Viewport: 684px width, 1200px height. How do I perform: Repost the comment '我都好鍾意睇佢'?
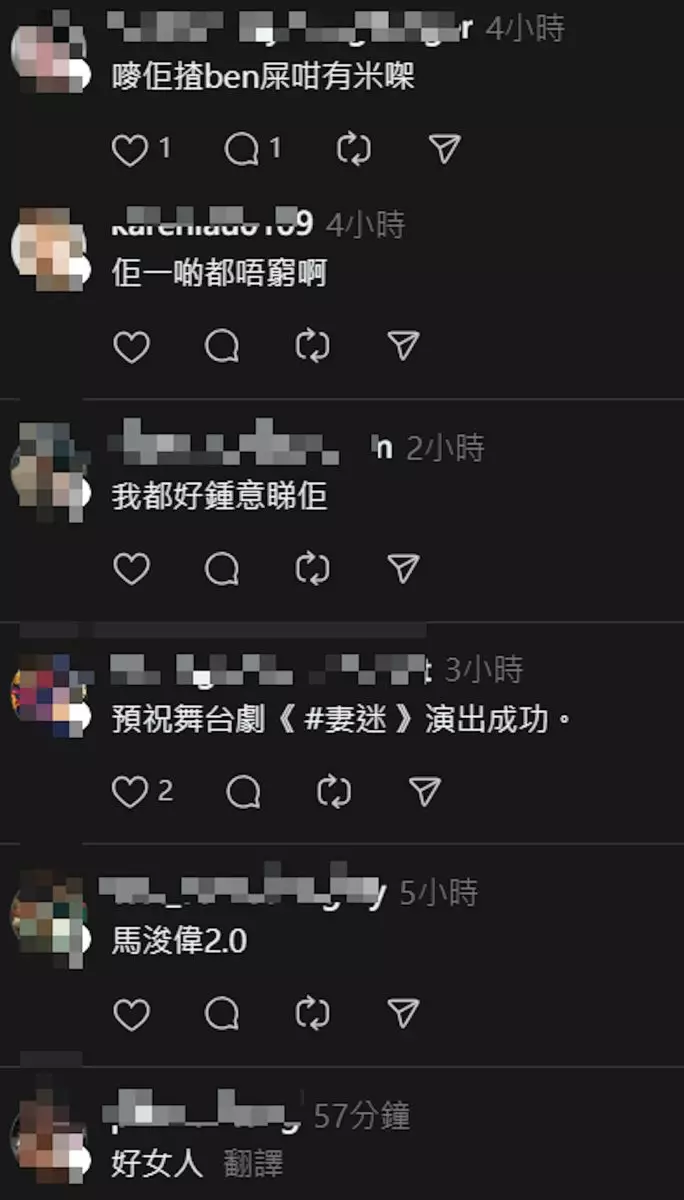[x=312, y=570]
